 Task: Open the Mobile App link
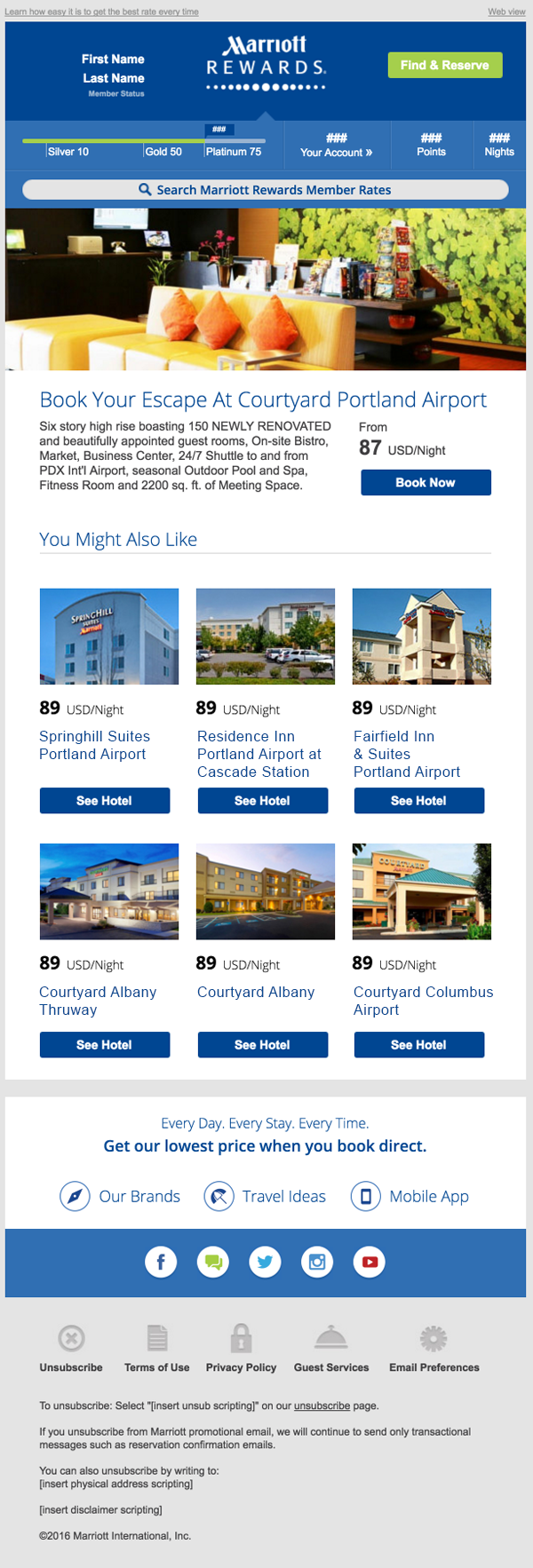click(x=410, y=1197)
